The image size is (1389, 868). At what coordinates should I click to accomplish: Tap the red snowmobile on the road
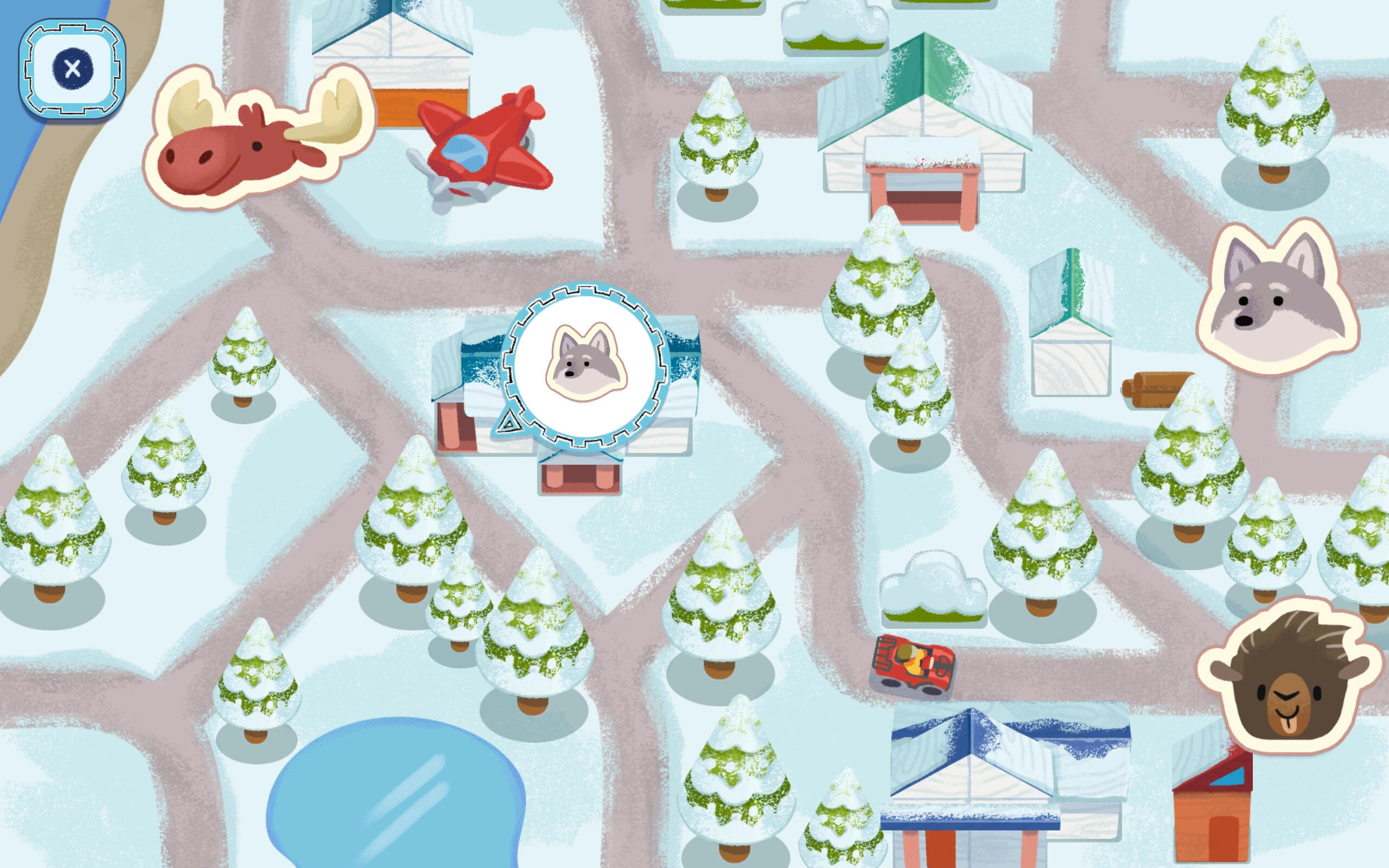pyautogui.click(x=913, y=667)
